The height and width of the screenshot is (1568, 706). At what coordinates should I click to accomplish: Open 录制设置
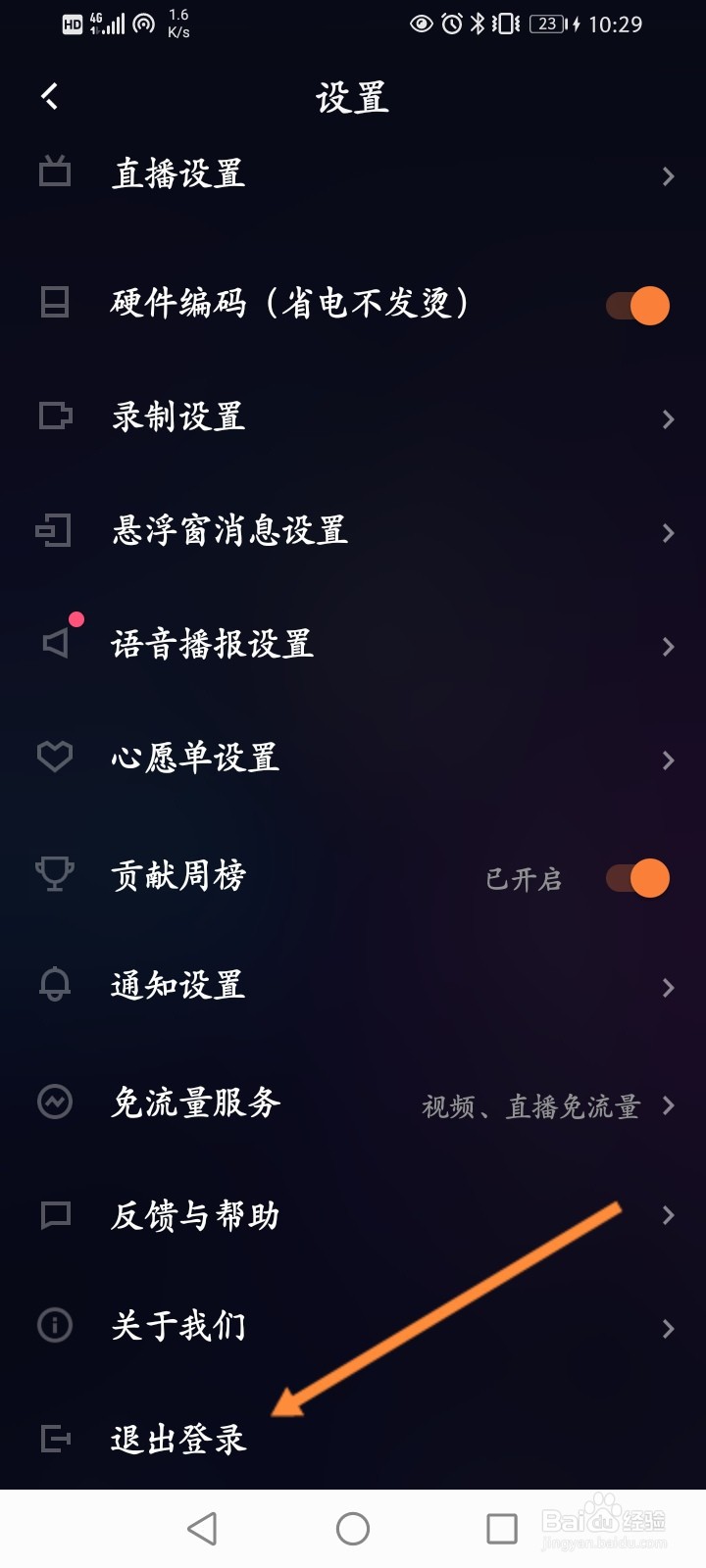coord(353,417)
